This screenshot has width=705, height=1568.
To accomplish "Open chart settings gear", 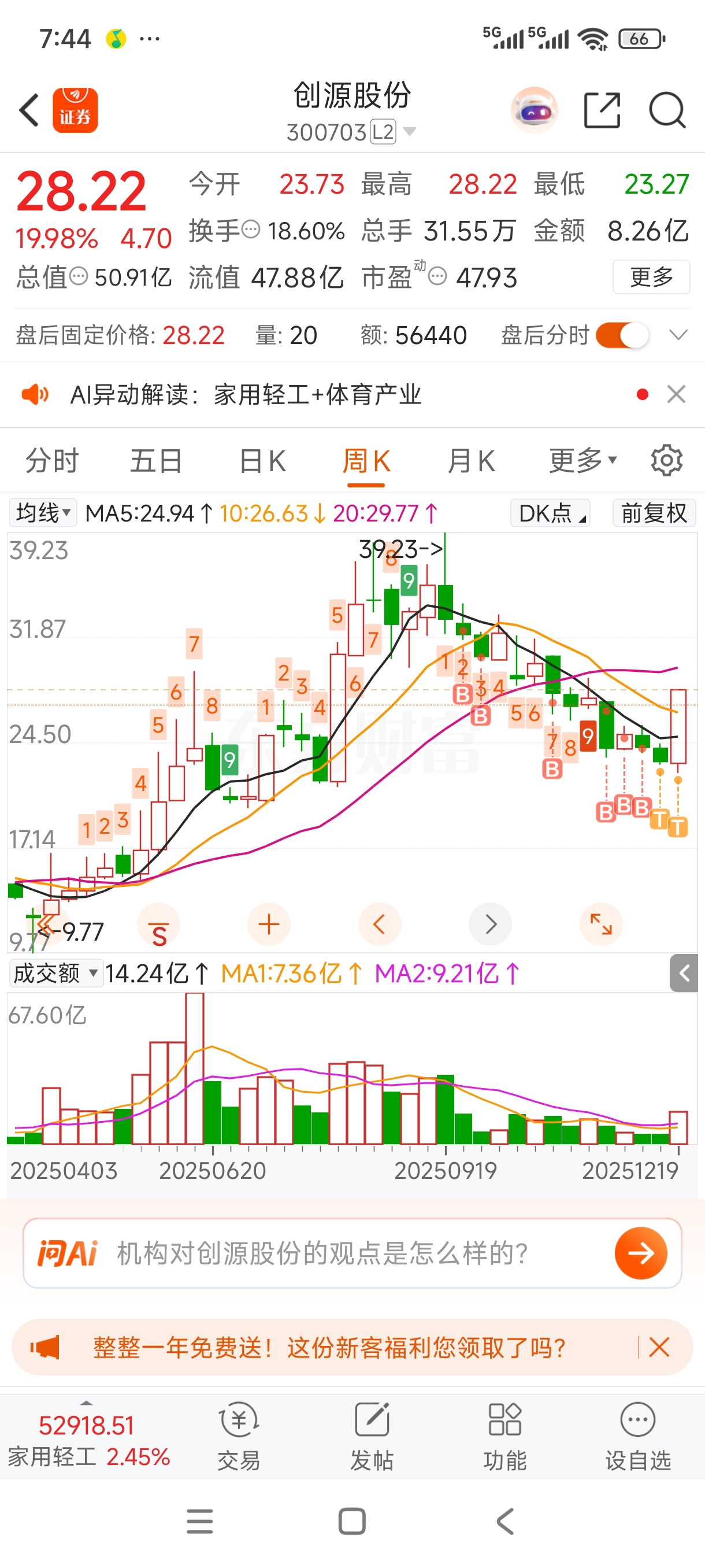I will tap(667, 461).
